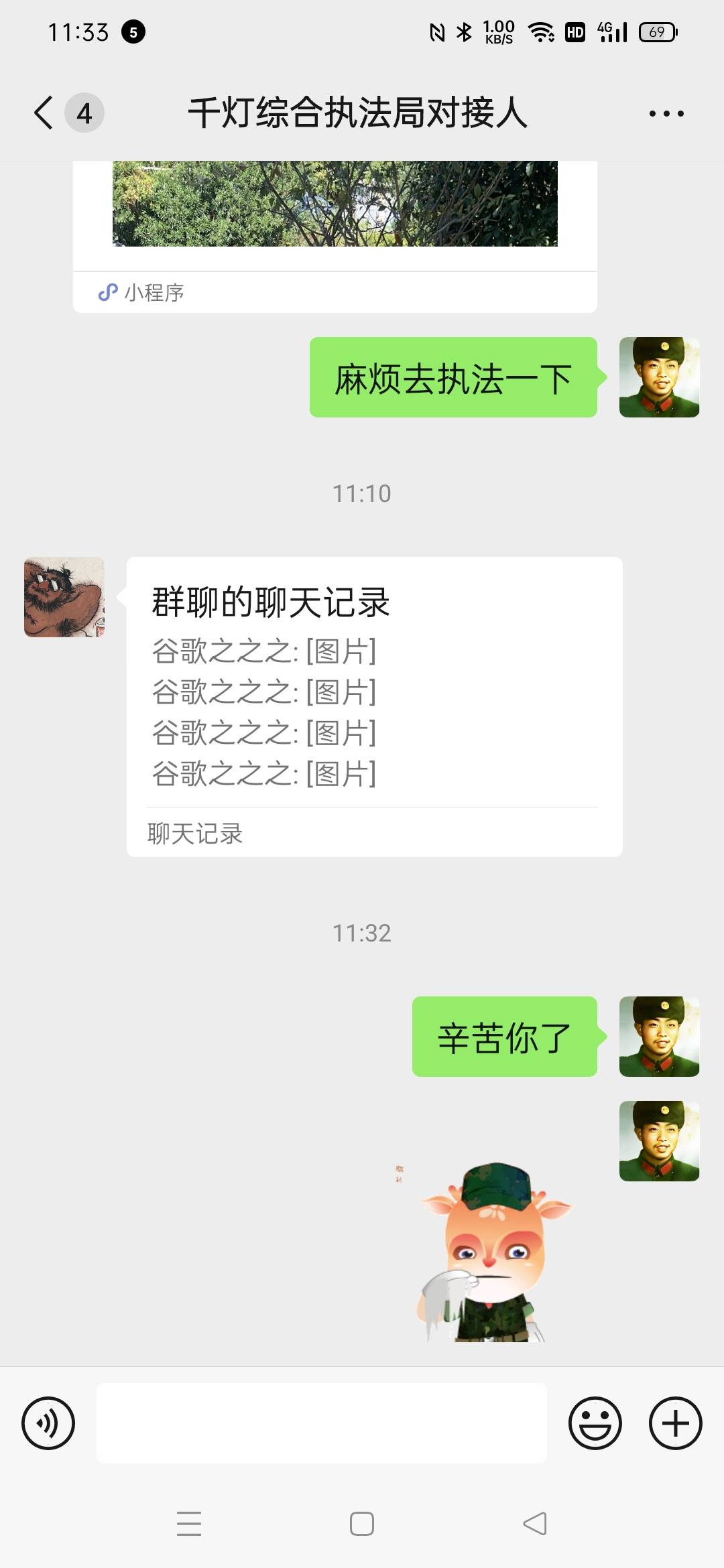Open the plus attachments panel
Screen dimensions: 724x1568
[x=676, y=1423]
